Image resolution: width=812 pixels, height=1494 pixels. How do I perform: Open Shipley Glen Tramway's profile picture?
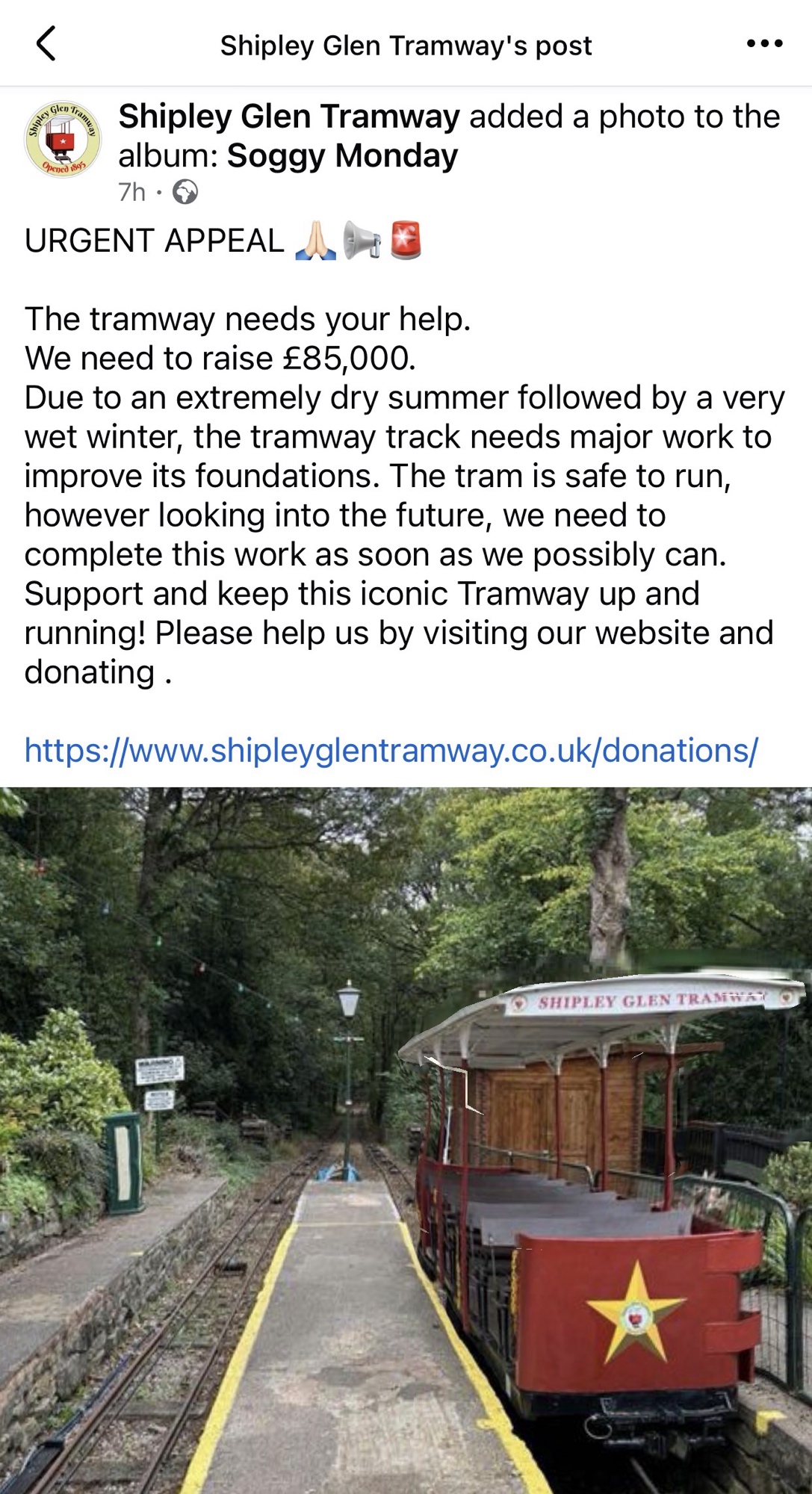point(63,139)
